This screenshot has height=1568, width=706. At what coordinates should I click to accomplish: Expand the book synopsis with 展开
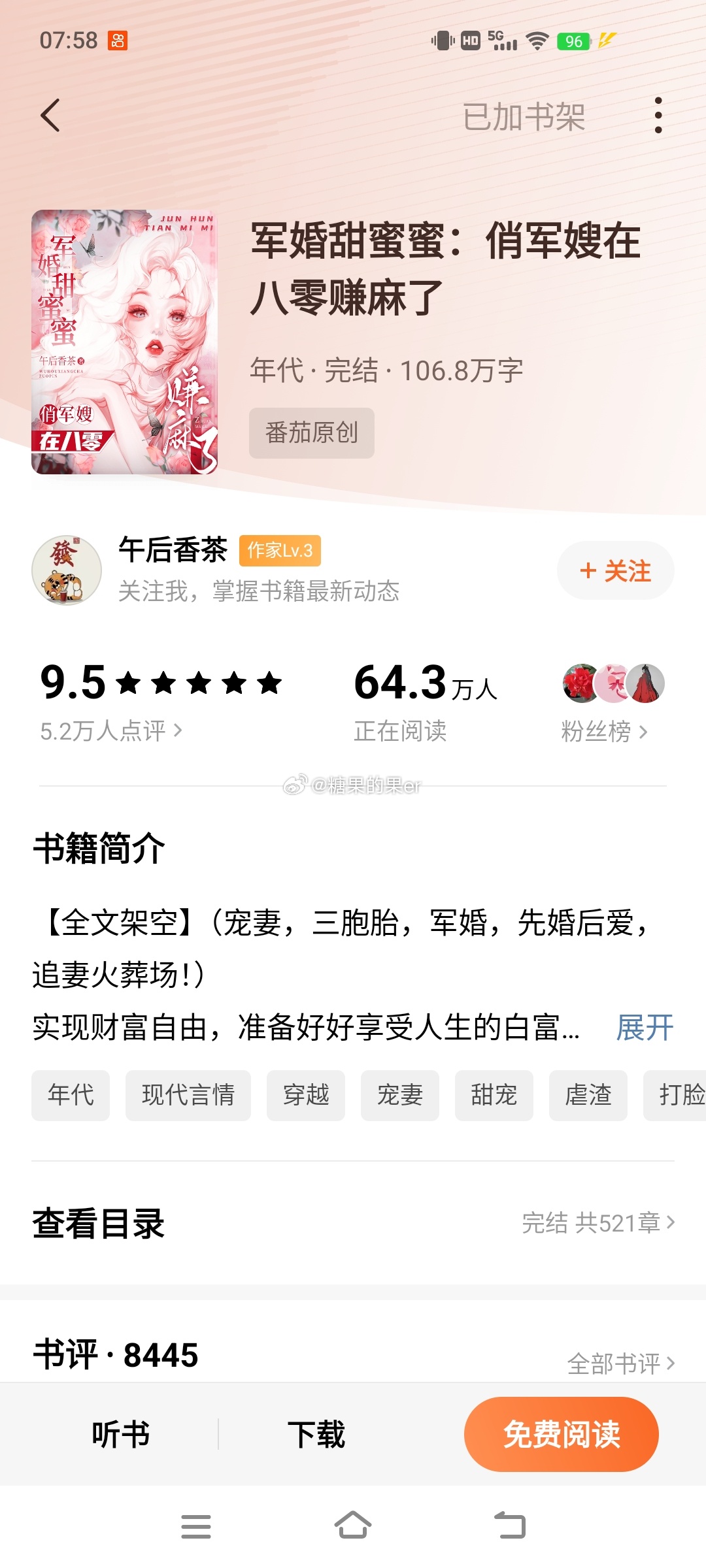pos(645,1028)
